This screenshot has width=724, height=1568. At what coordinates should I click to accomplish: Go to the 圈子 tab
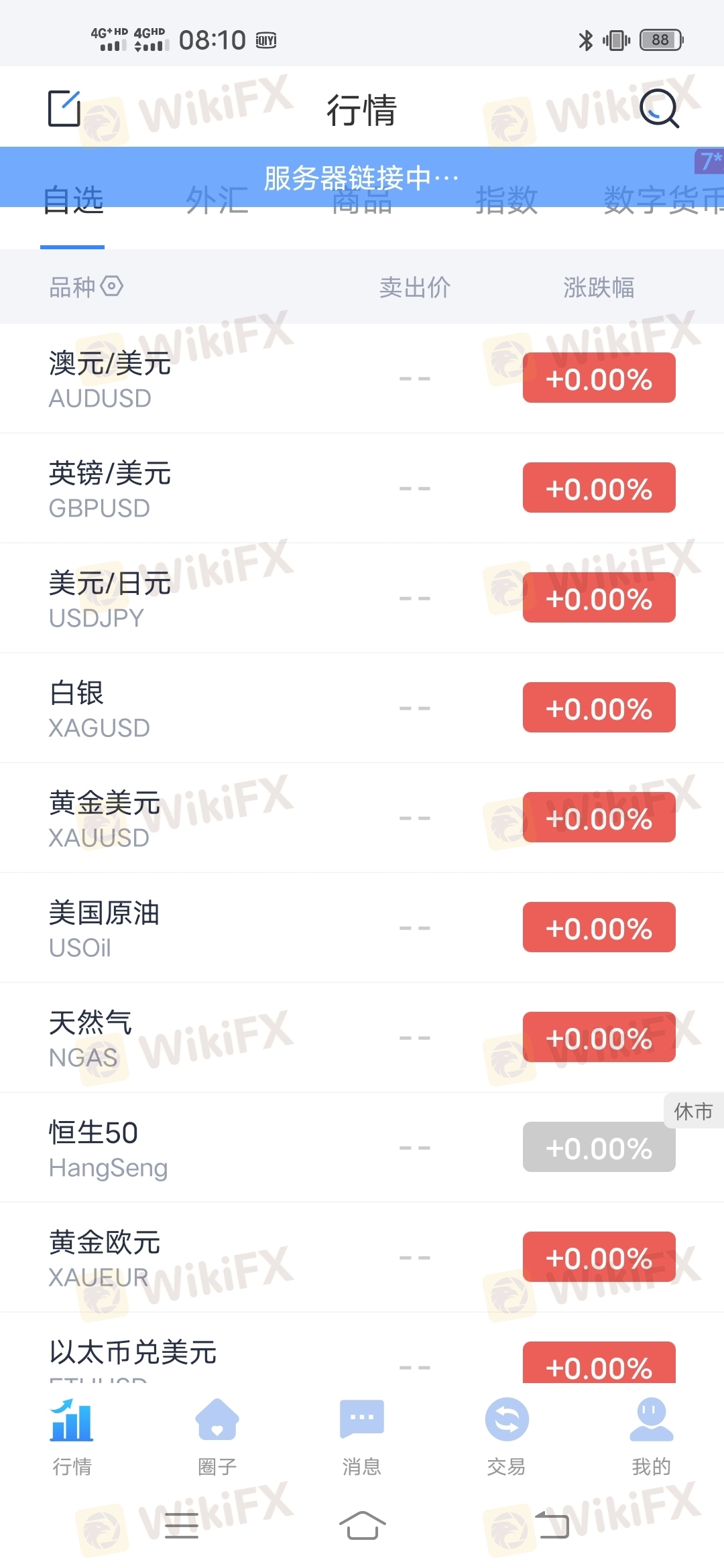tap(217, 1434)
